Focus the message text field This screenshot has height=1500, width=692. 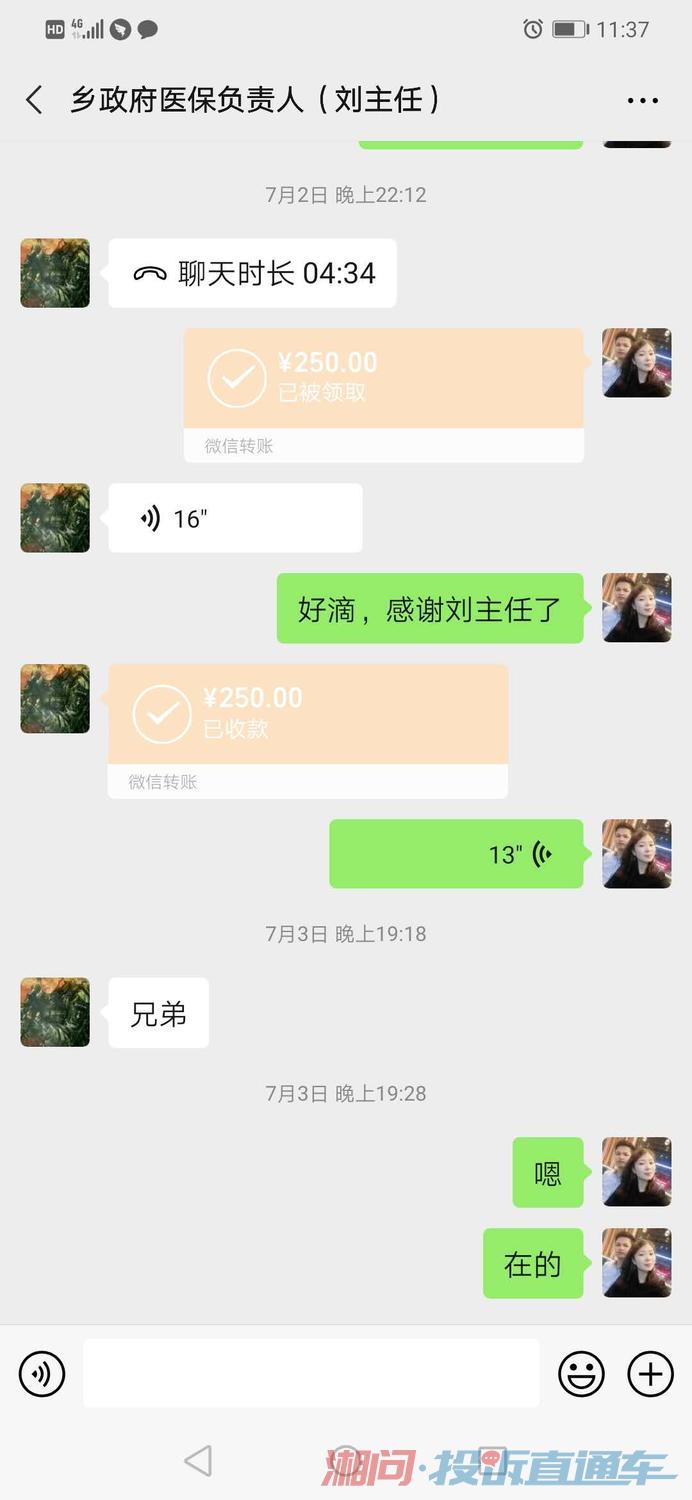point(311,1374)
